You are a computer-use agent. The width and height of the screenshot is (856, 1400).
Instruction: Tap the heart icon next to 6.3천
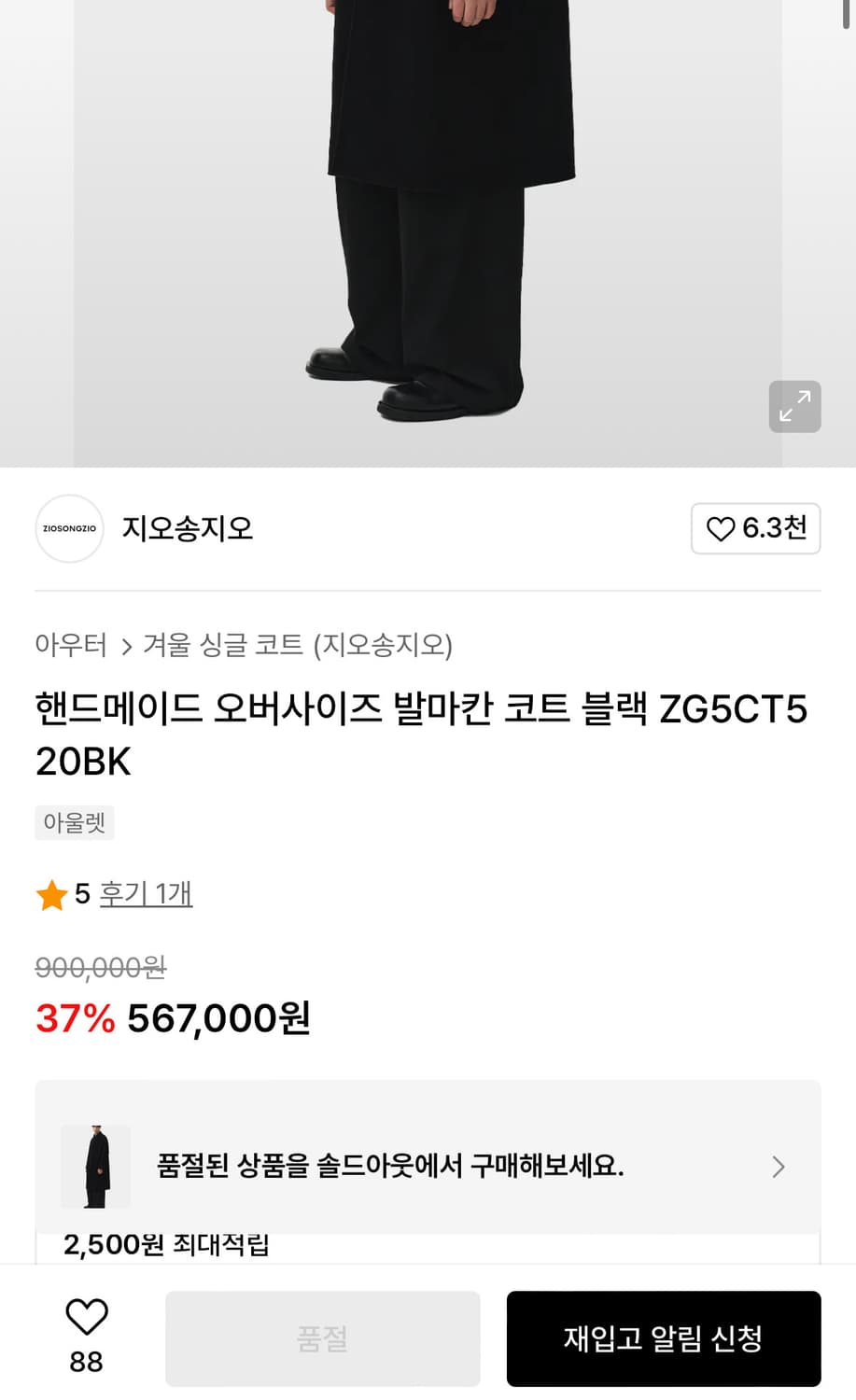click(720, 528)
